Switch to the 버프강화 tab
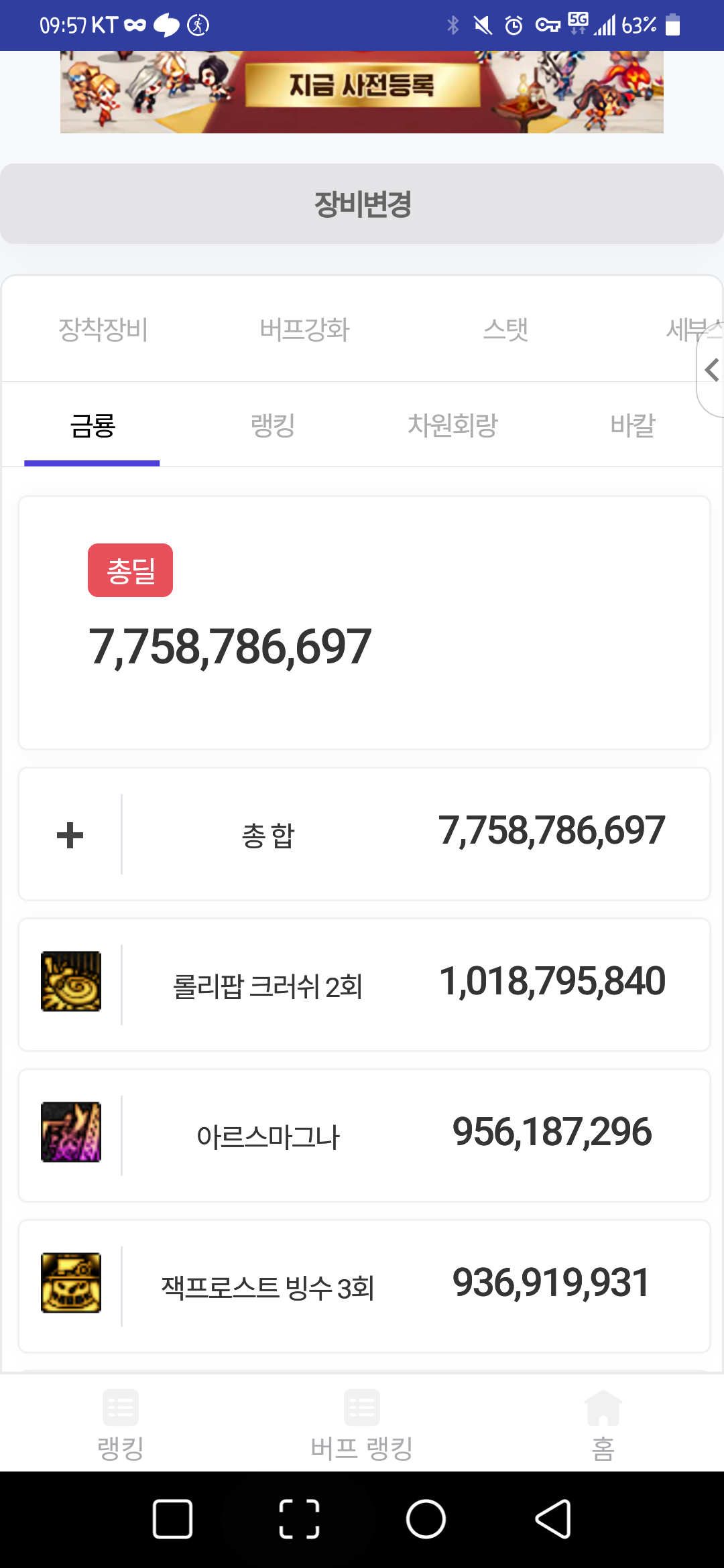724x1568 pixels. pos(304,329)
